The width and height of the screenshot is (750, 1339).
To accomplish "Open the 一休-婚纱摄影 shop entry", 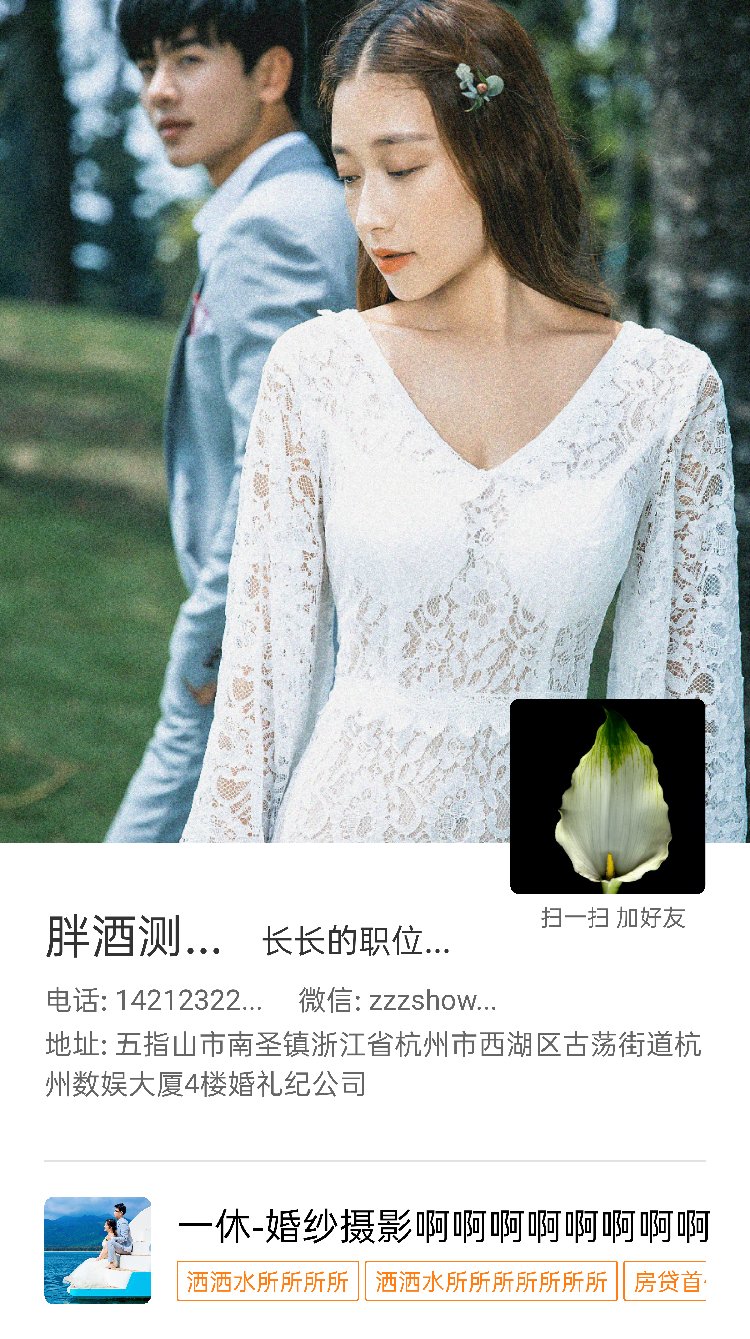I will pos(375,1250).
